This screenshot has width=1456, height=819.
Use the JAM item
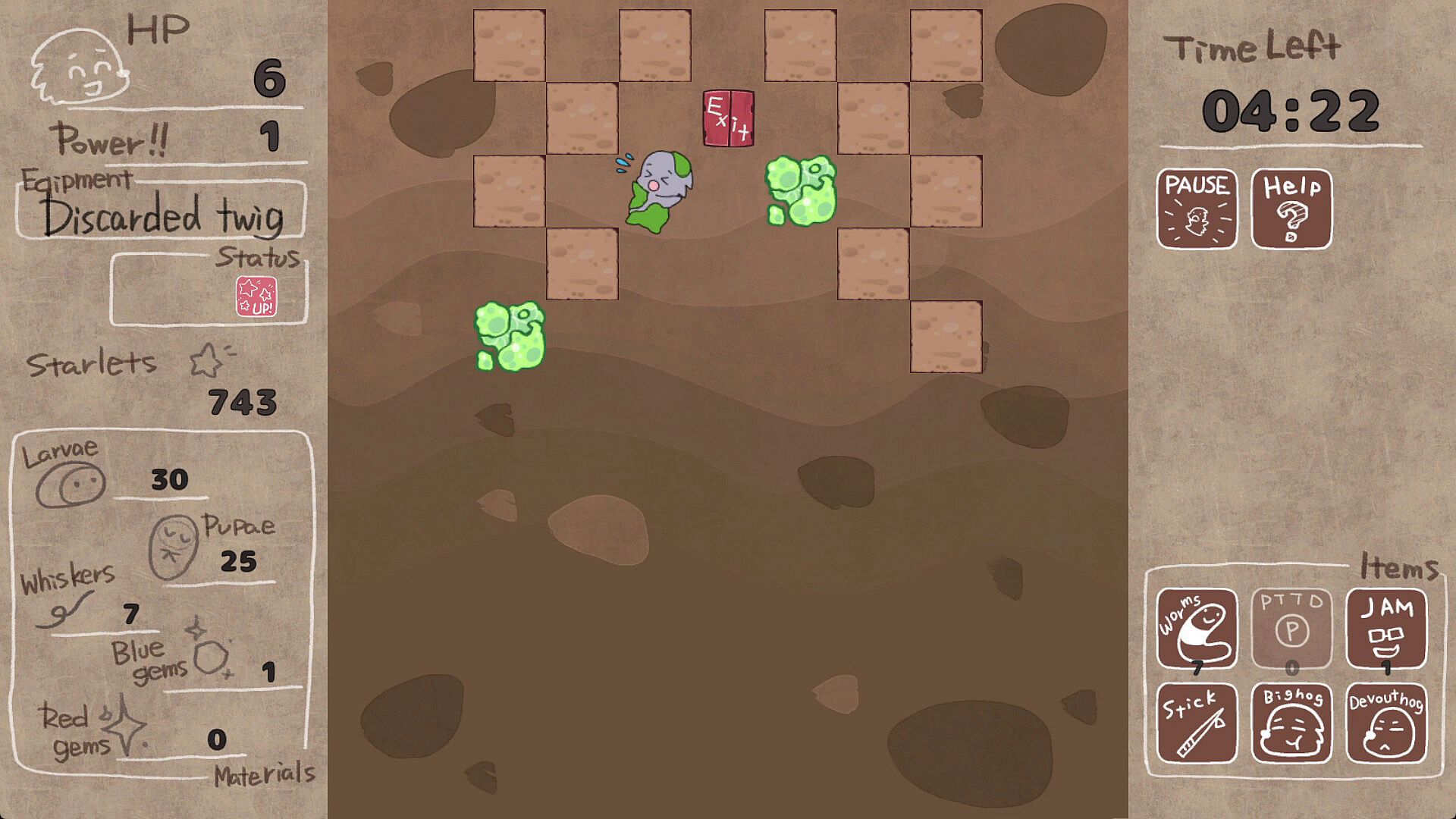[x=1386, y=628]
